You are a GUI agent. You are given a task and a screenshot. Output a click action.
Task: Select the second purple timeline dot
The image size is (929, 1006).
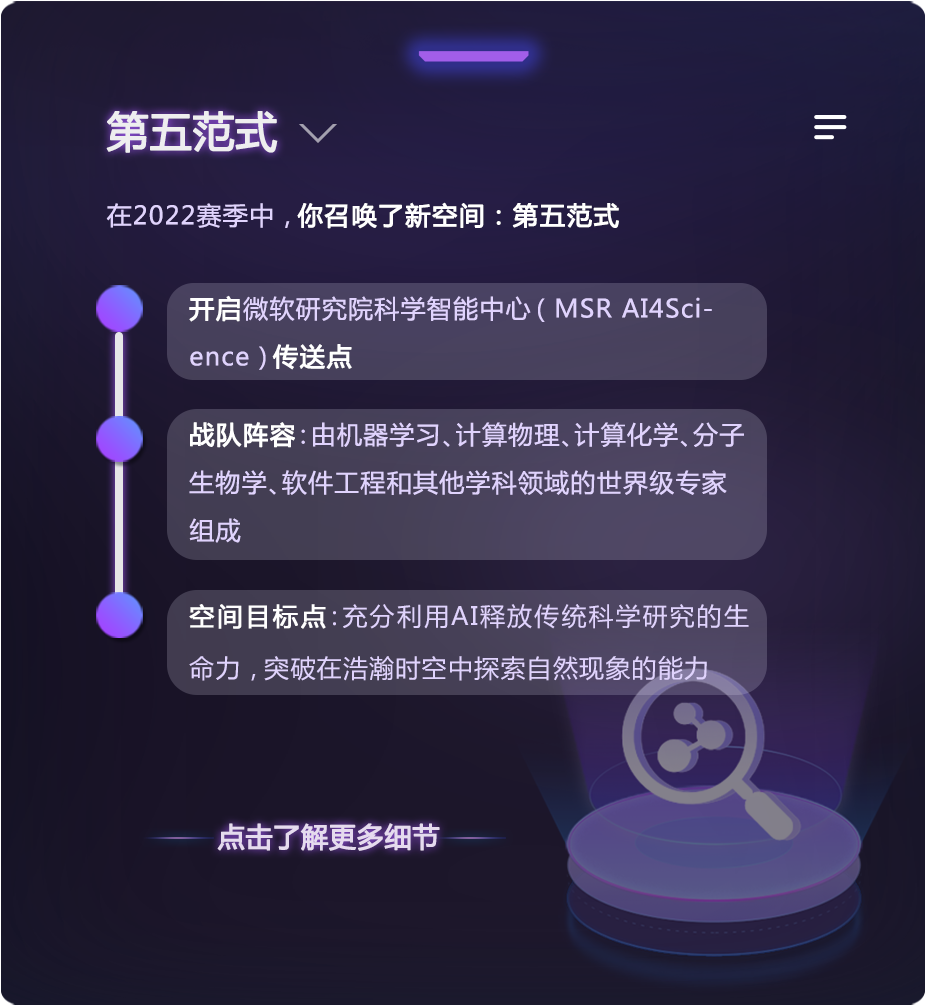(119, 438)
